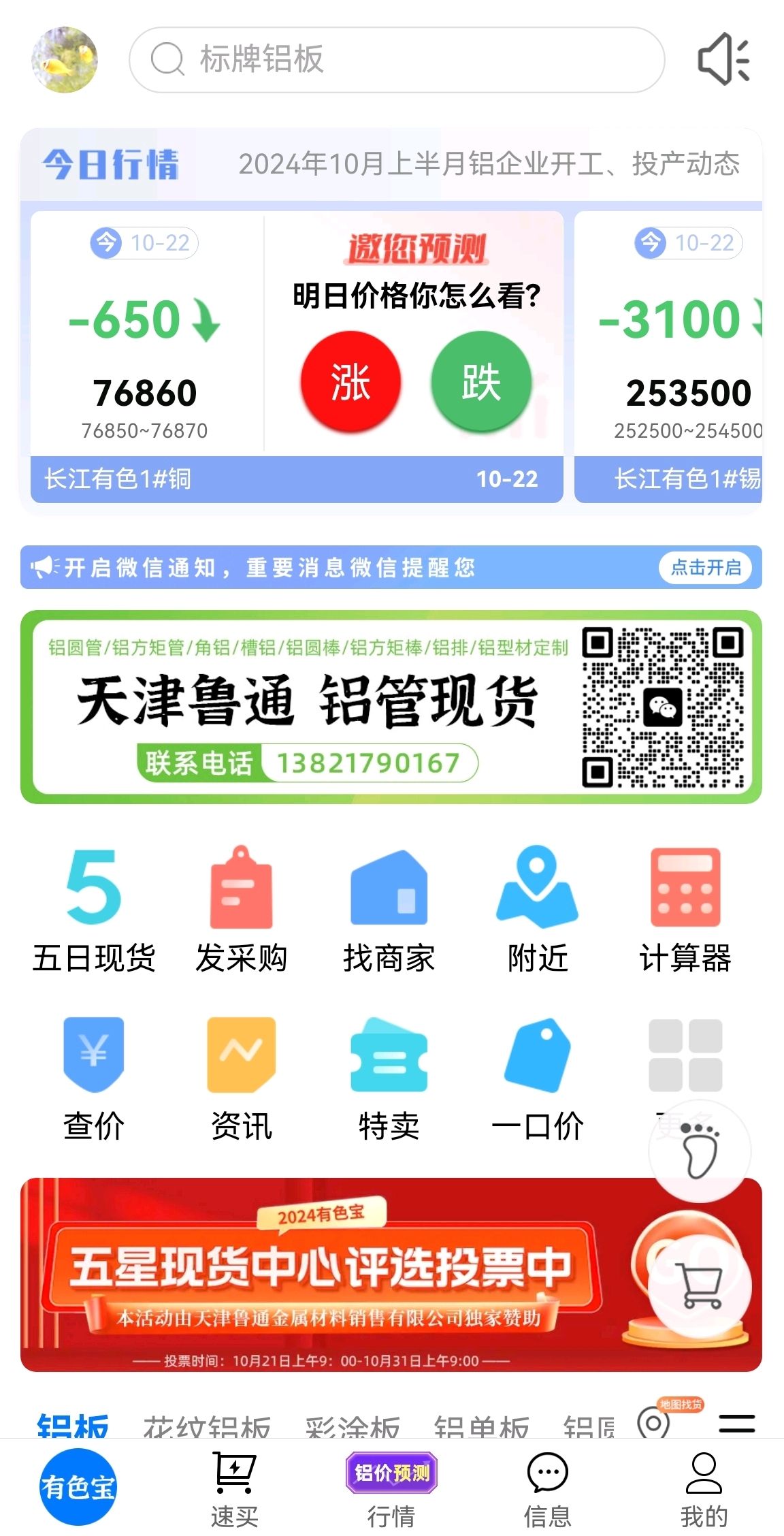Open 发采购
Screen dimensions: 784x1536
point(242,910)
